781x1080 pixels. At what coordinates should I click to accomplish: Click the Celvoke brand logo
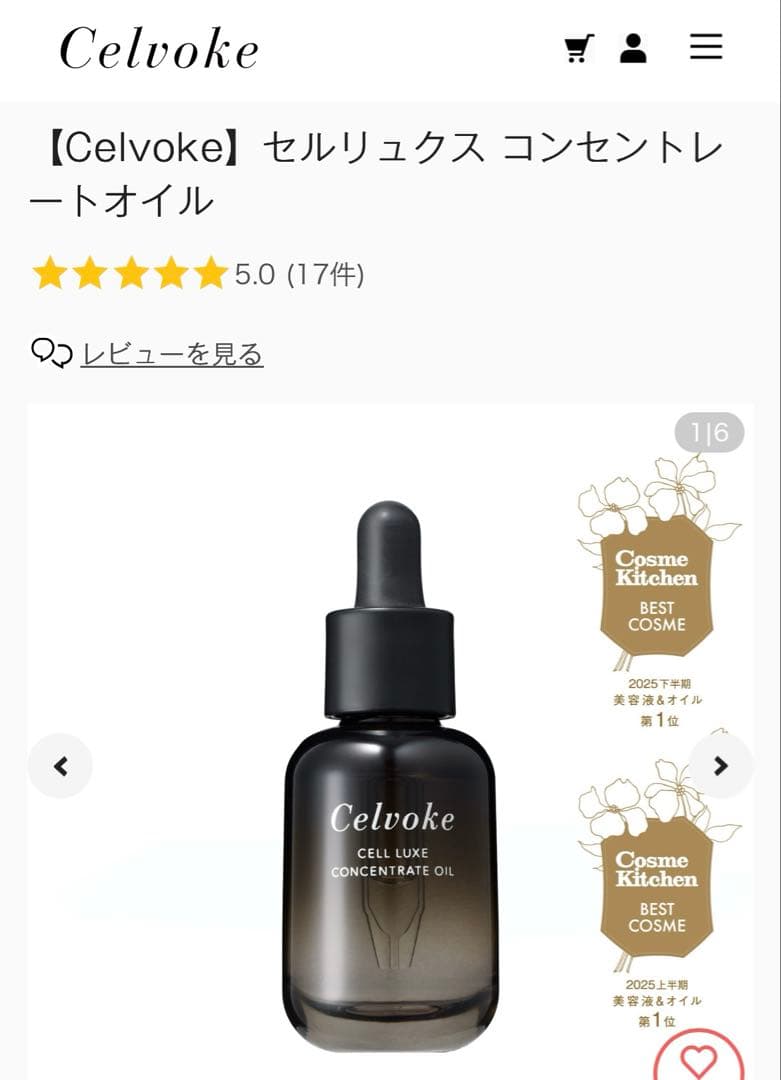pos(158,48)
